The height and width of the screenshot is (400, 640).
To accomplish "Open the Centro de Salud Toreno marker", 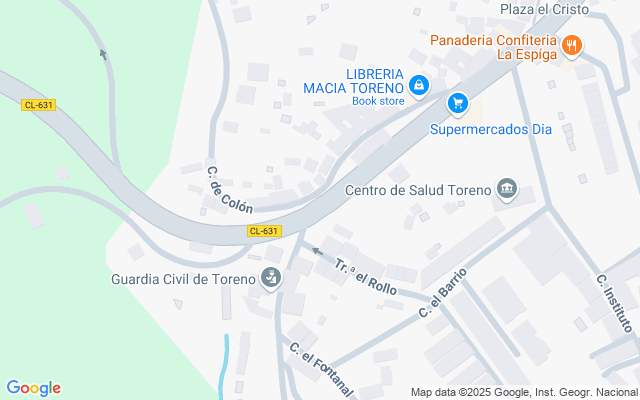I will [x=507, y=189].
